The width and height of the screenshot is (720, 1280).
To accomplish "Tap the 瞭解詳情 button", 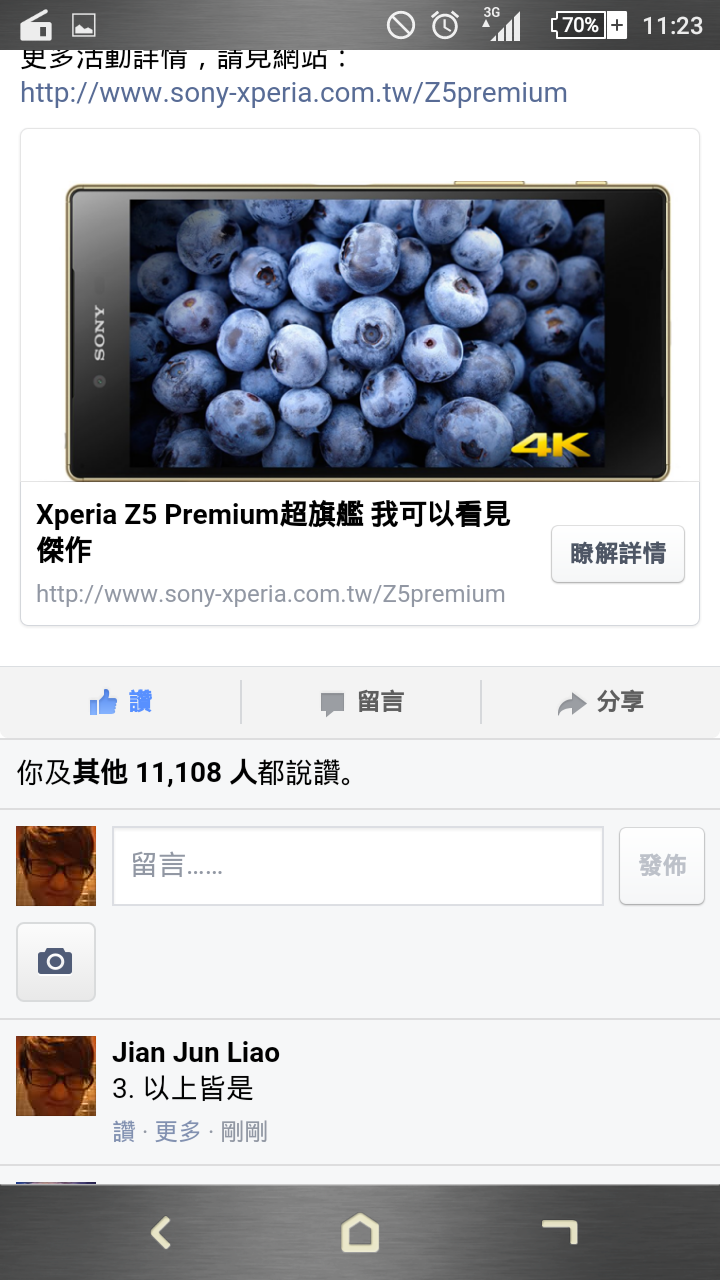I will 617,553.
